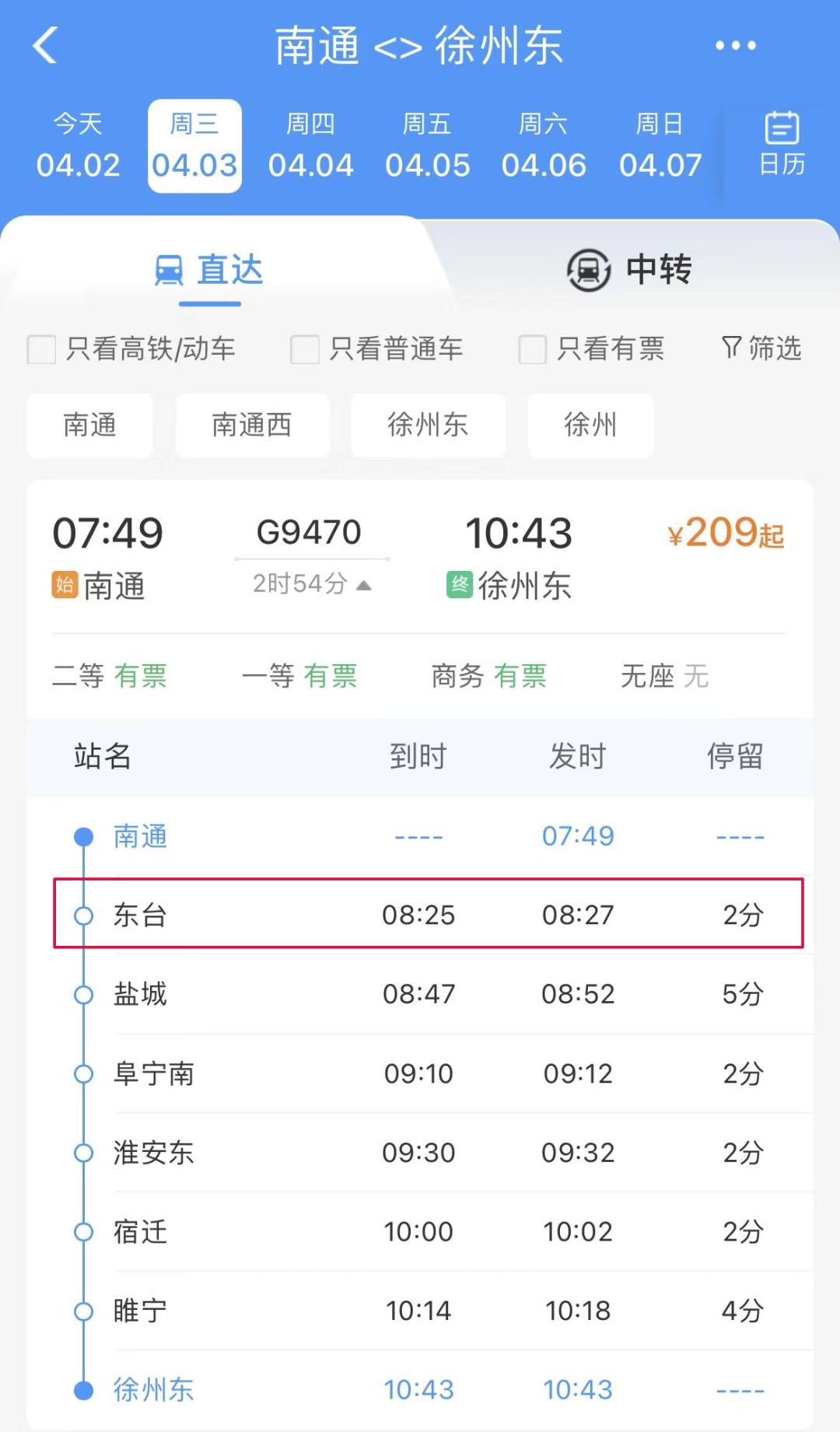Open the calendar date picker
Screen dimensions: 840x1432
[x=783, y=144]
